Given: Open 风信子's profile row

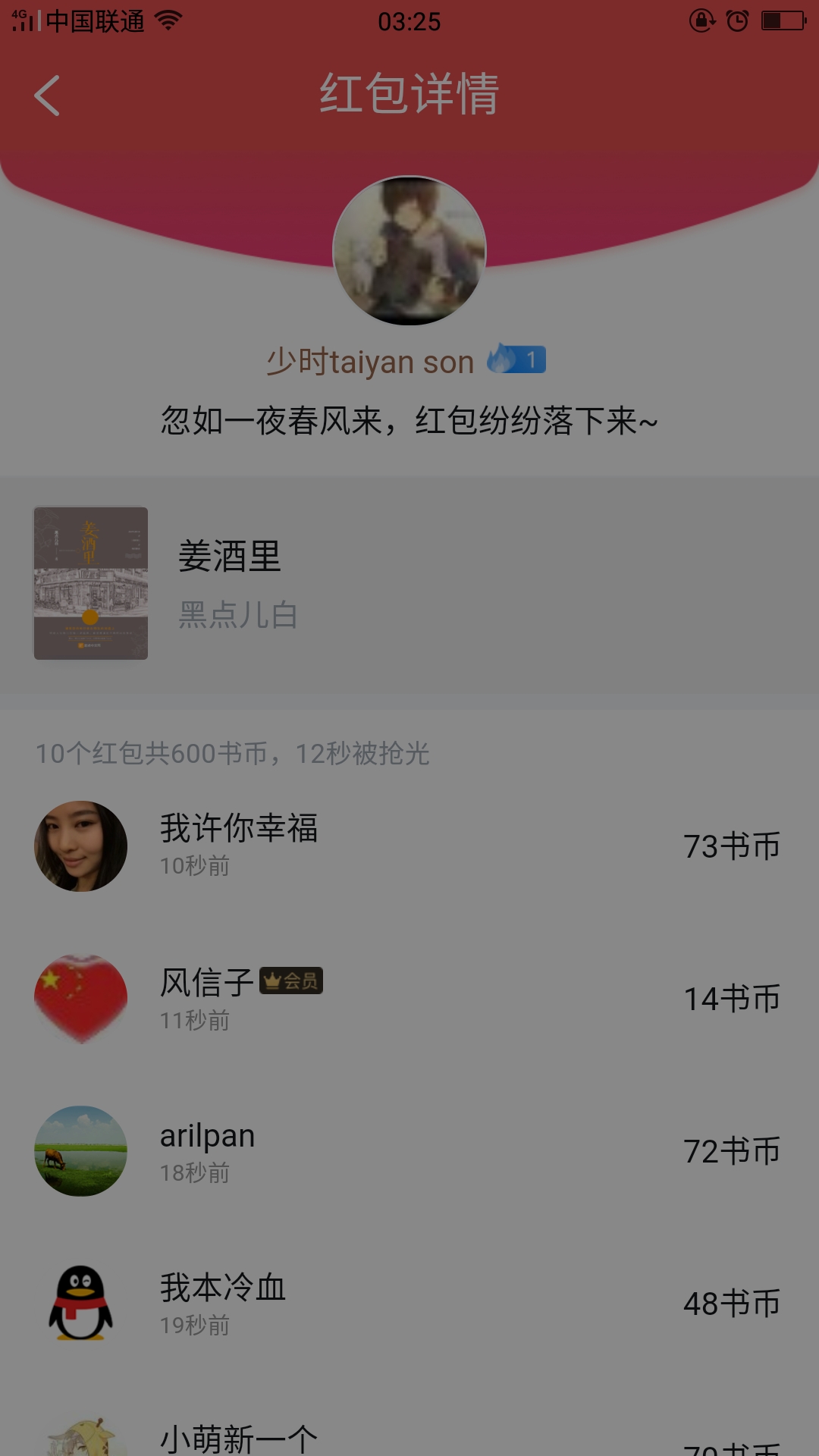Looking at the screenshot, I should tap(409, 998).
